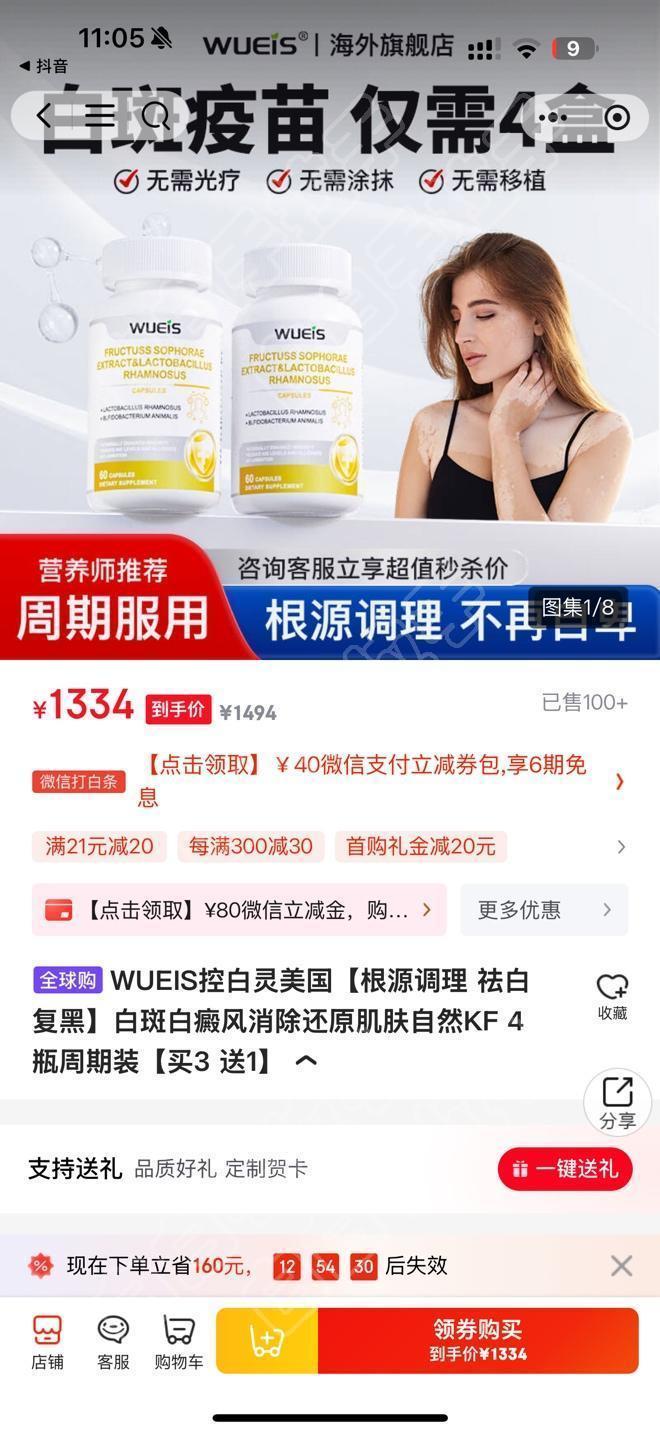660x1434 pixels.
Task: Share this product via 分享
Action: [617, 1102]
